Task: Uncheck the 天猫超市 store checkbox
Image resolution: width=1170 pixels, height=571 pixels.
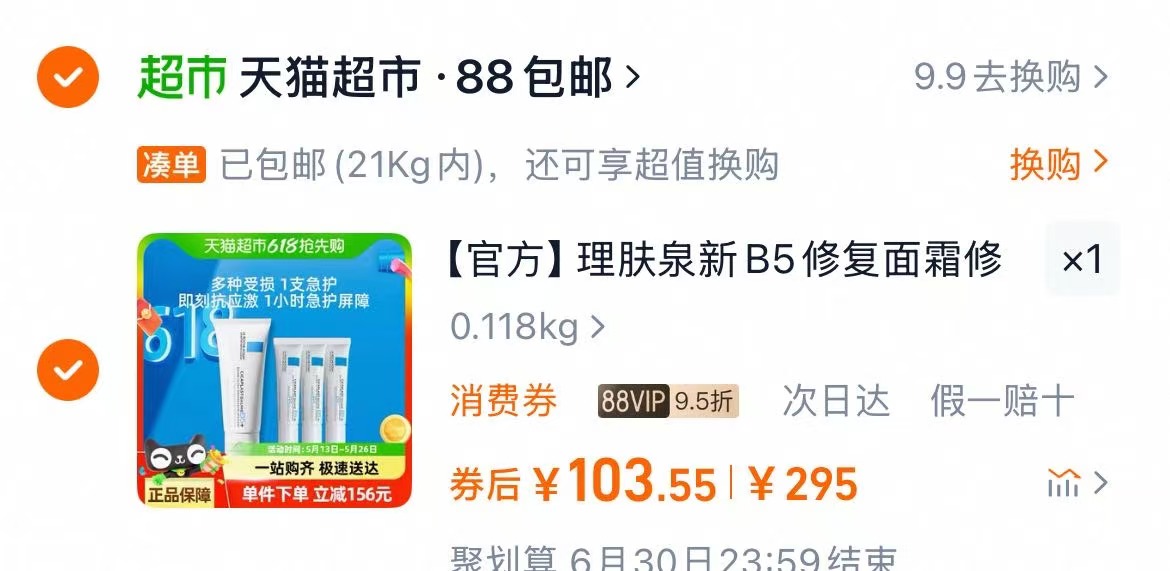Action: (67, 77)
